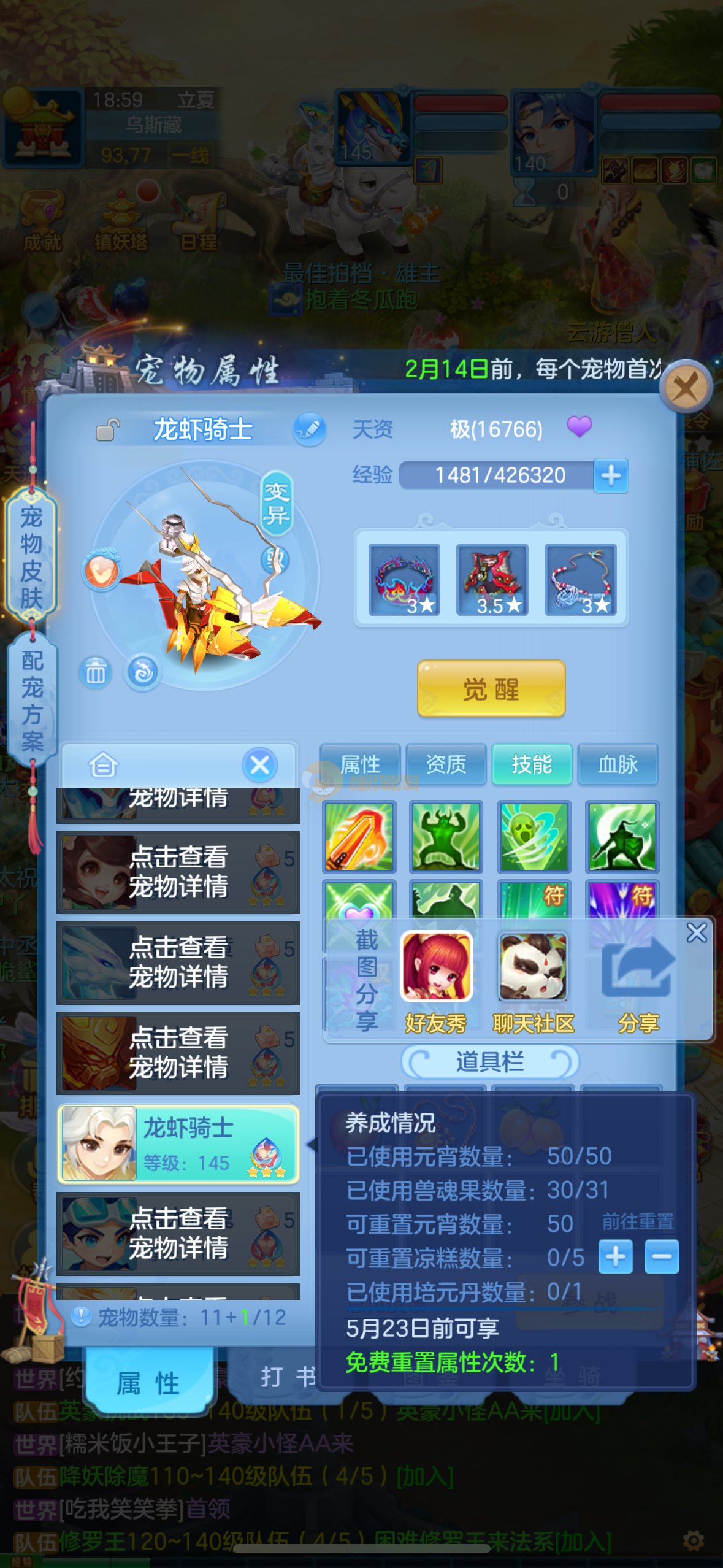Viewport: 723px width, 1568px height.
Task: Dismiss the screenshot share popup
Action: [697, 932]
